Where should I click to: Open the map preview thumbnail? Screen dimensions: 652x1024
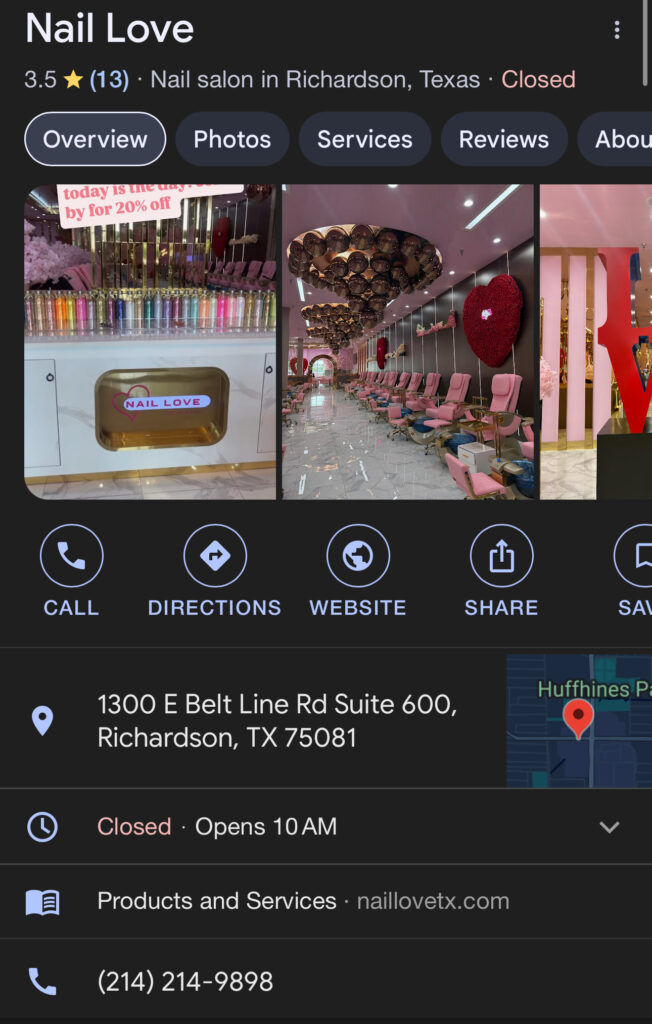578,721
